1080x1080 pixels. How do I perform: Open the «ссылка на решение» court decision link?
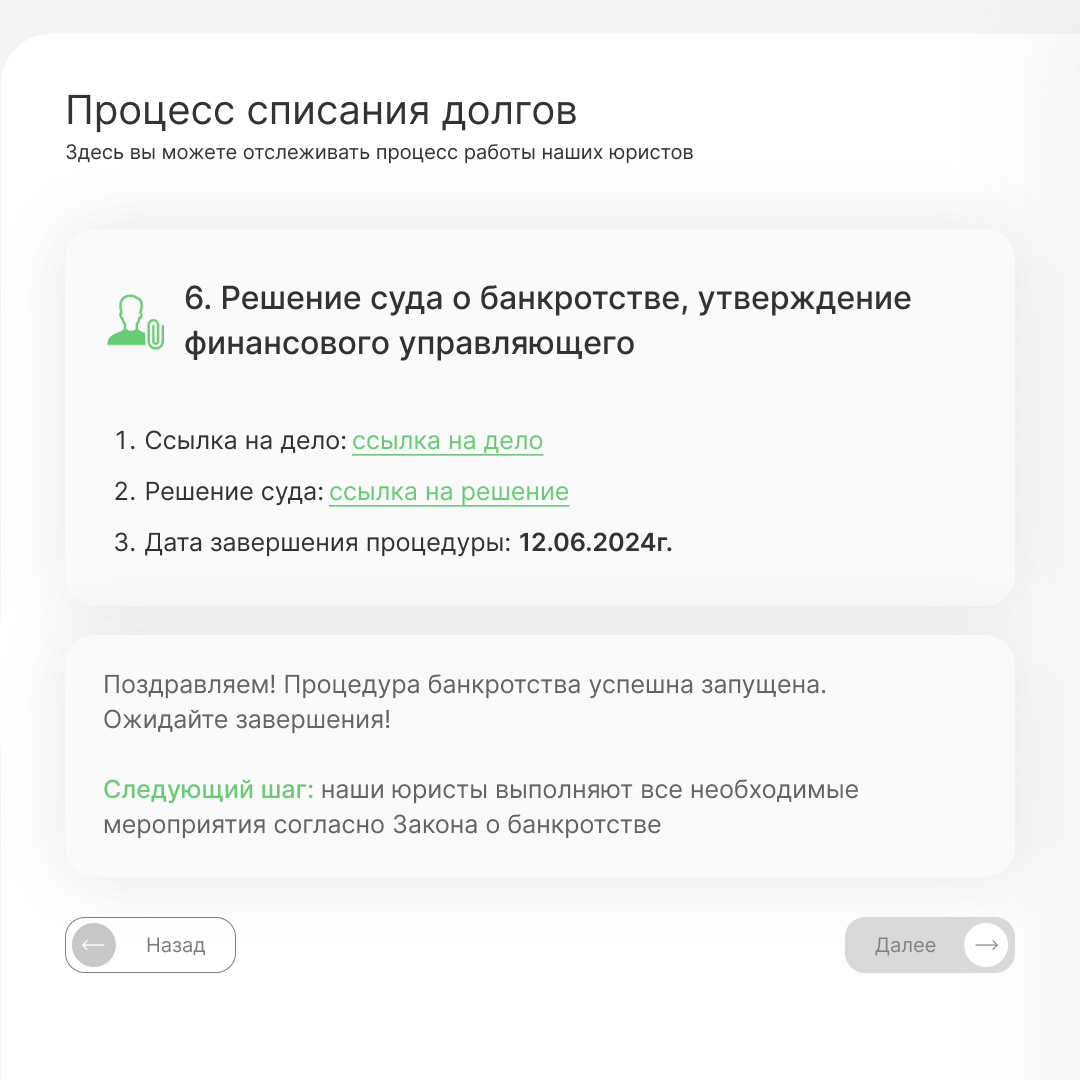(449, 492)
